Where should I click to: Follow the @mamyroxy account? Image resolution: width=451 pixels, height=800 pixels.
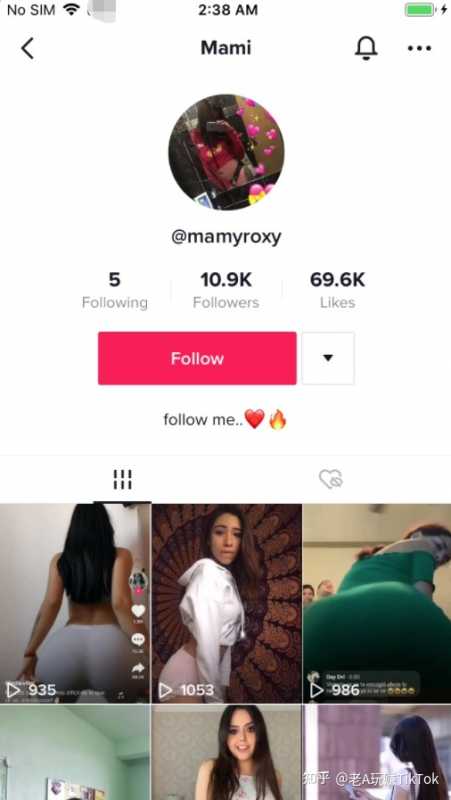click(197, 358)
